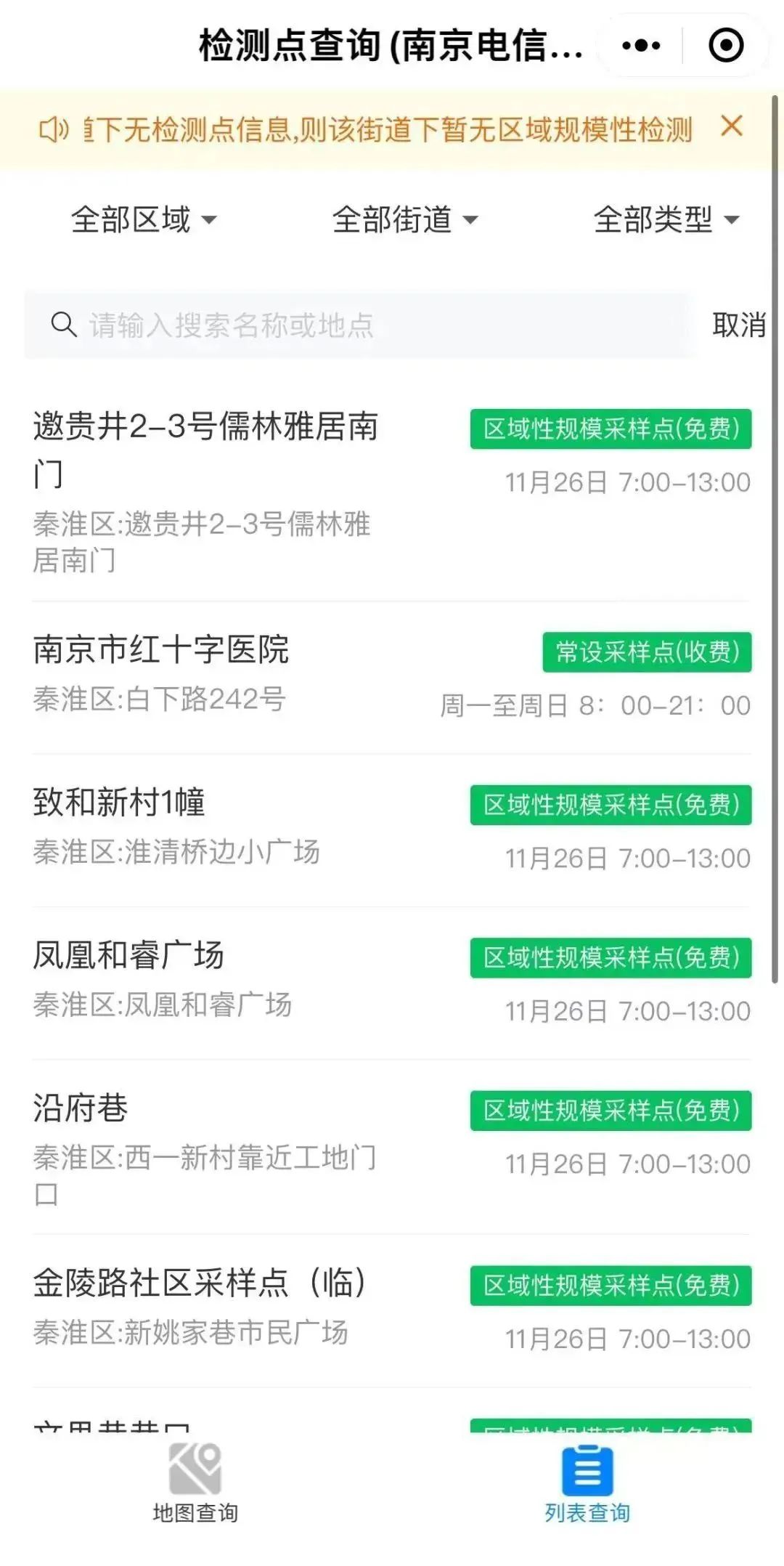Select the 致和新村1幢 sampling point
This screenshot has width=784, height=1566.
pos(119,803)
